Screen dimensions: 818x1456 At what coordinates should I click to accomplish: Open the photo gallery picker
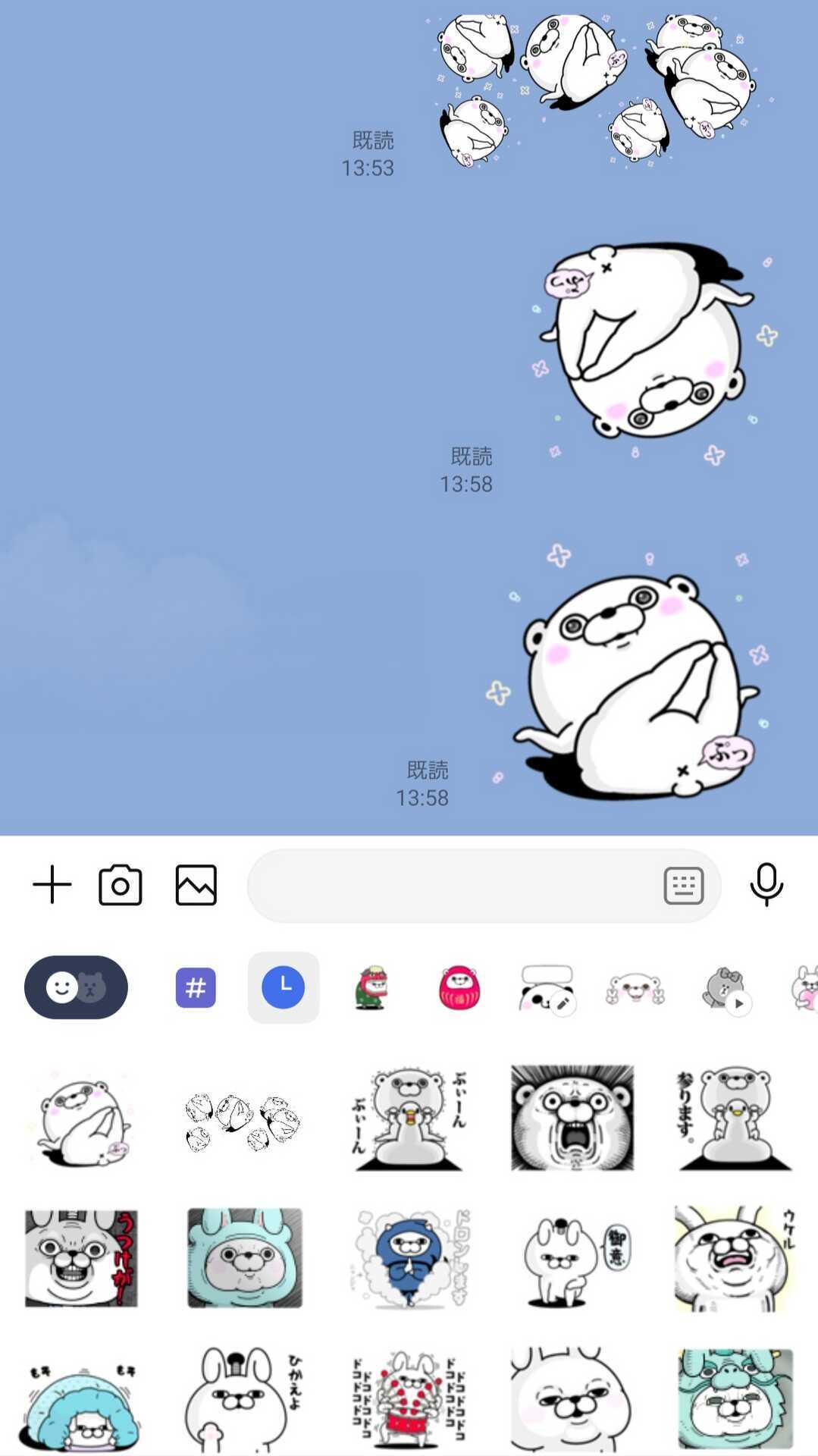[196, 885]
